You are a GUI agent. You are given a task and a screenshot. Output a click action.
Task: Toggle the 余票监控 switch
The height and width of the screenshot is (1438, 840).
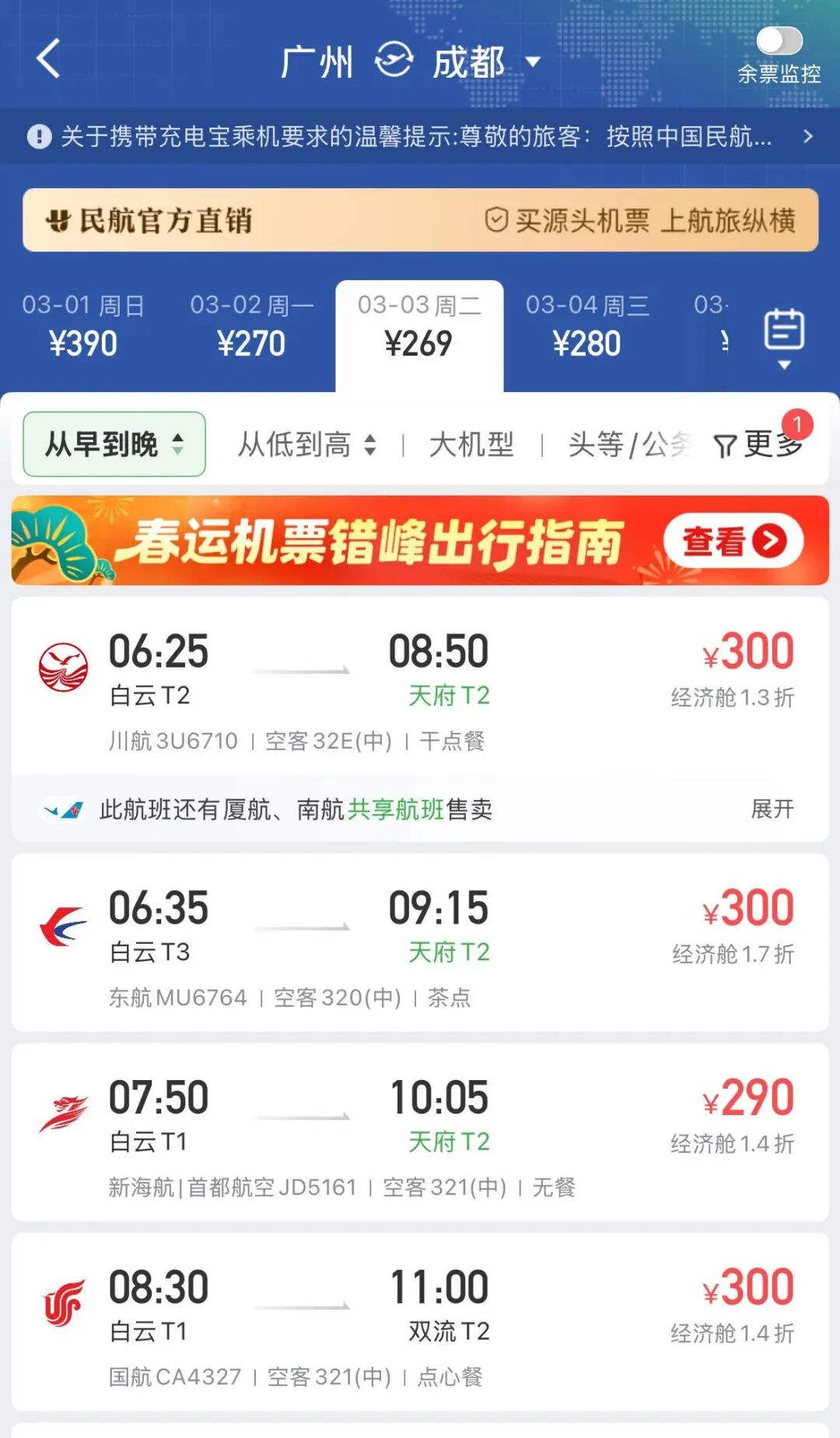pos(779,41)
